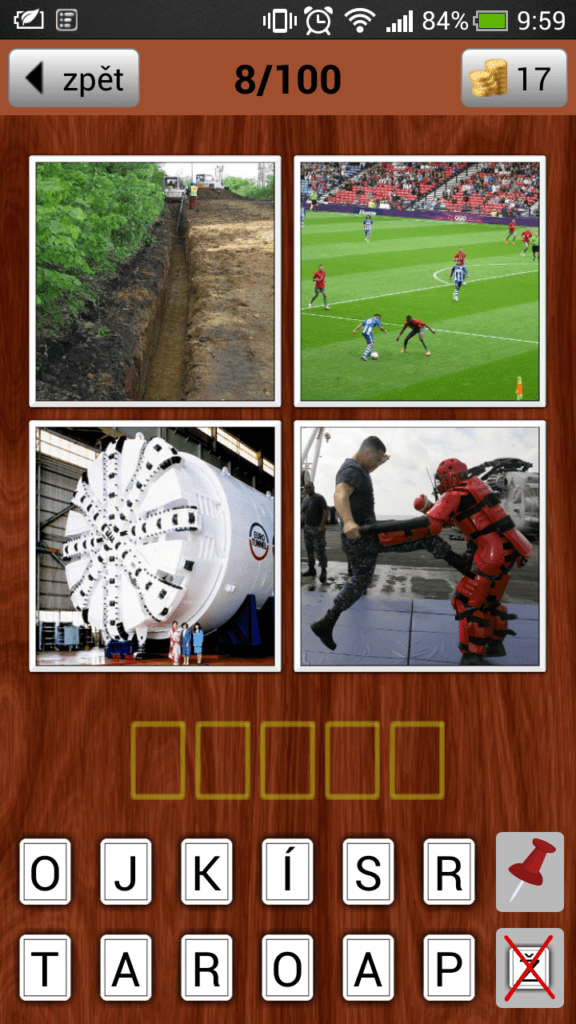Image resolution: width=576 pixels, height=1024 pixels.
Task: Enlarge the football match picture
Action: [420, 281]
